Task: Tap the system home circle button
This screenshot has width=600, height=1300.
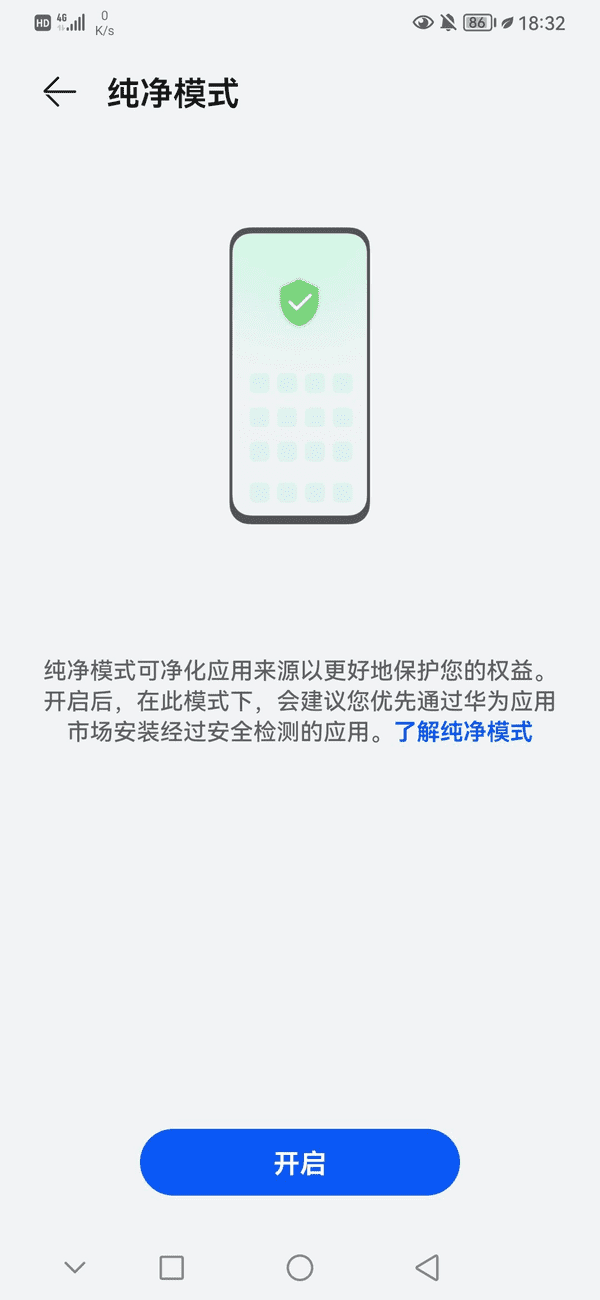Action: click(x=300, y=1268)
